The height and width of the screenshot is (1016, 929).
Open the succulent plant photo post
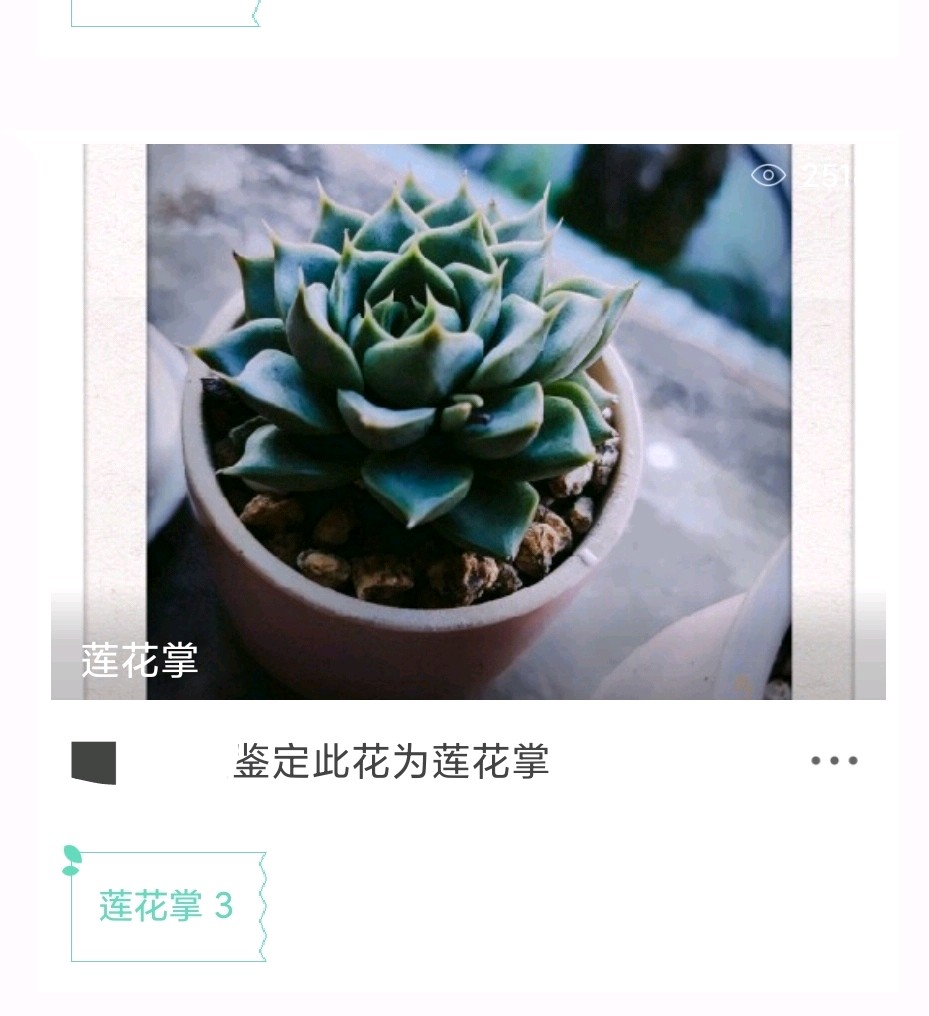point(468,420)
